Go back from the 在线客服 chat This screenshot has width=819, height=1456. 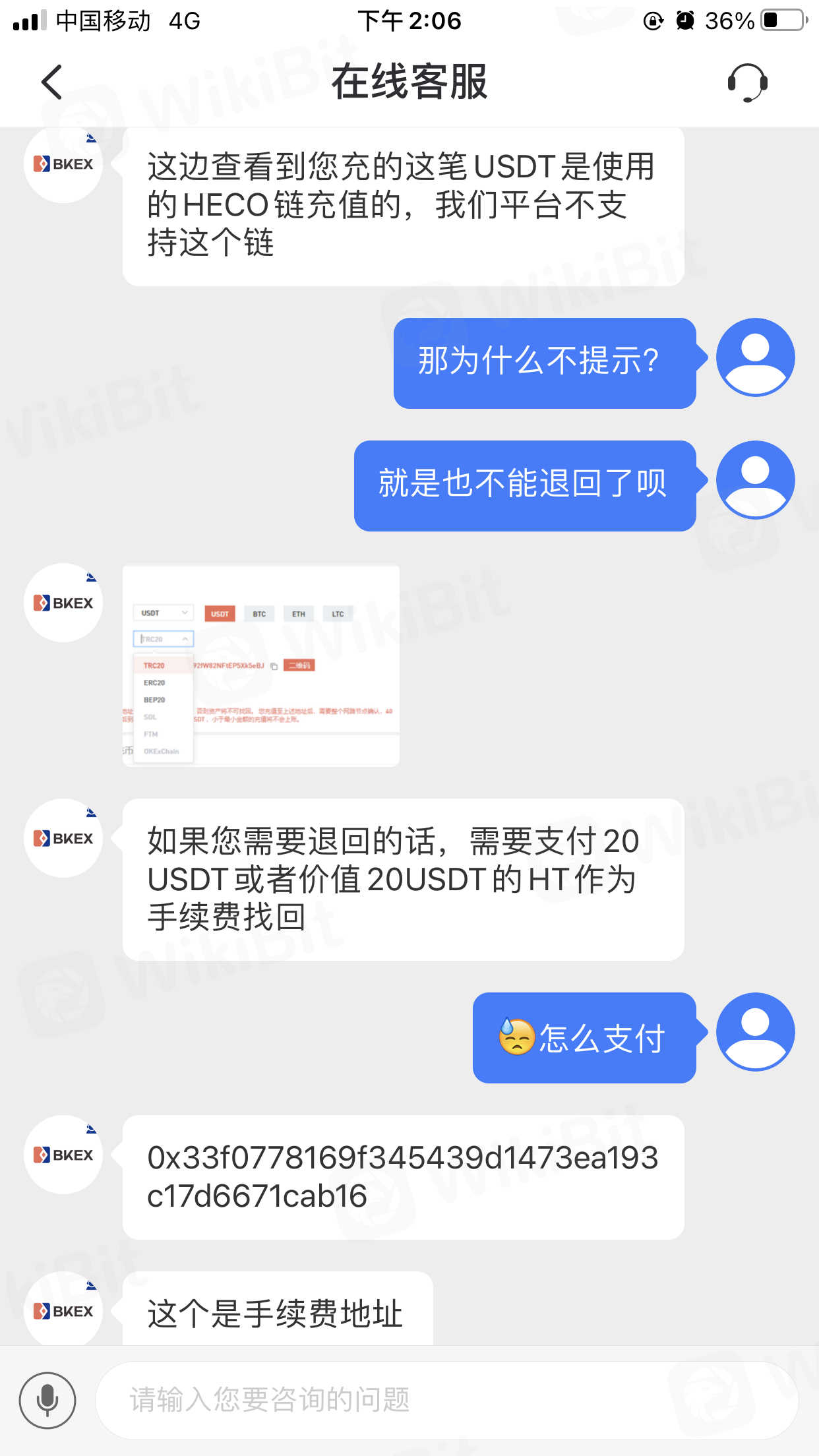click(x=51, y=82)
